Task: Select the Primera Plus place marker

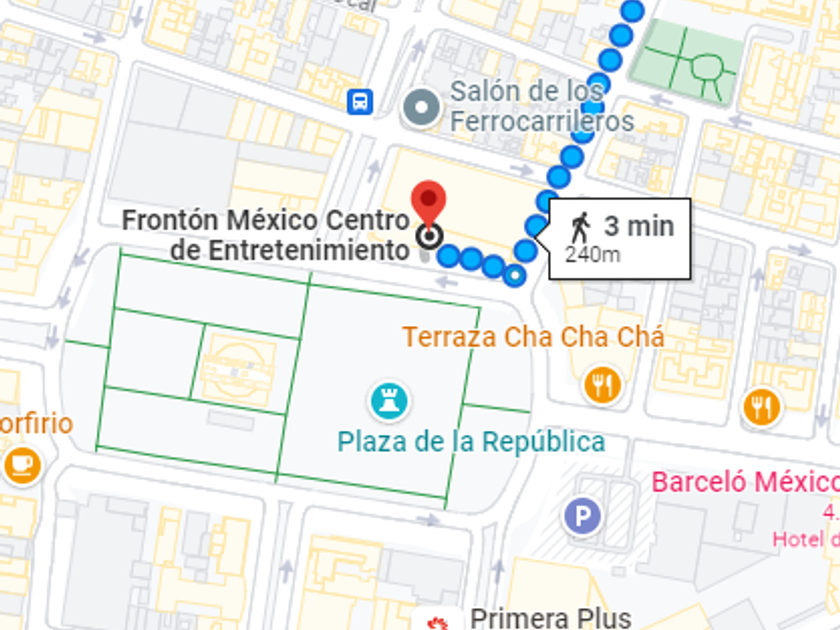Action: [437, 621]
